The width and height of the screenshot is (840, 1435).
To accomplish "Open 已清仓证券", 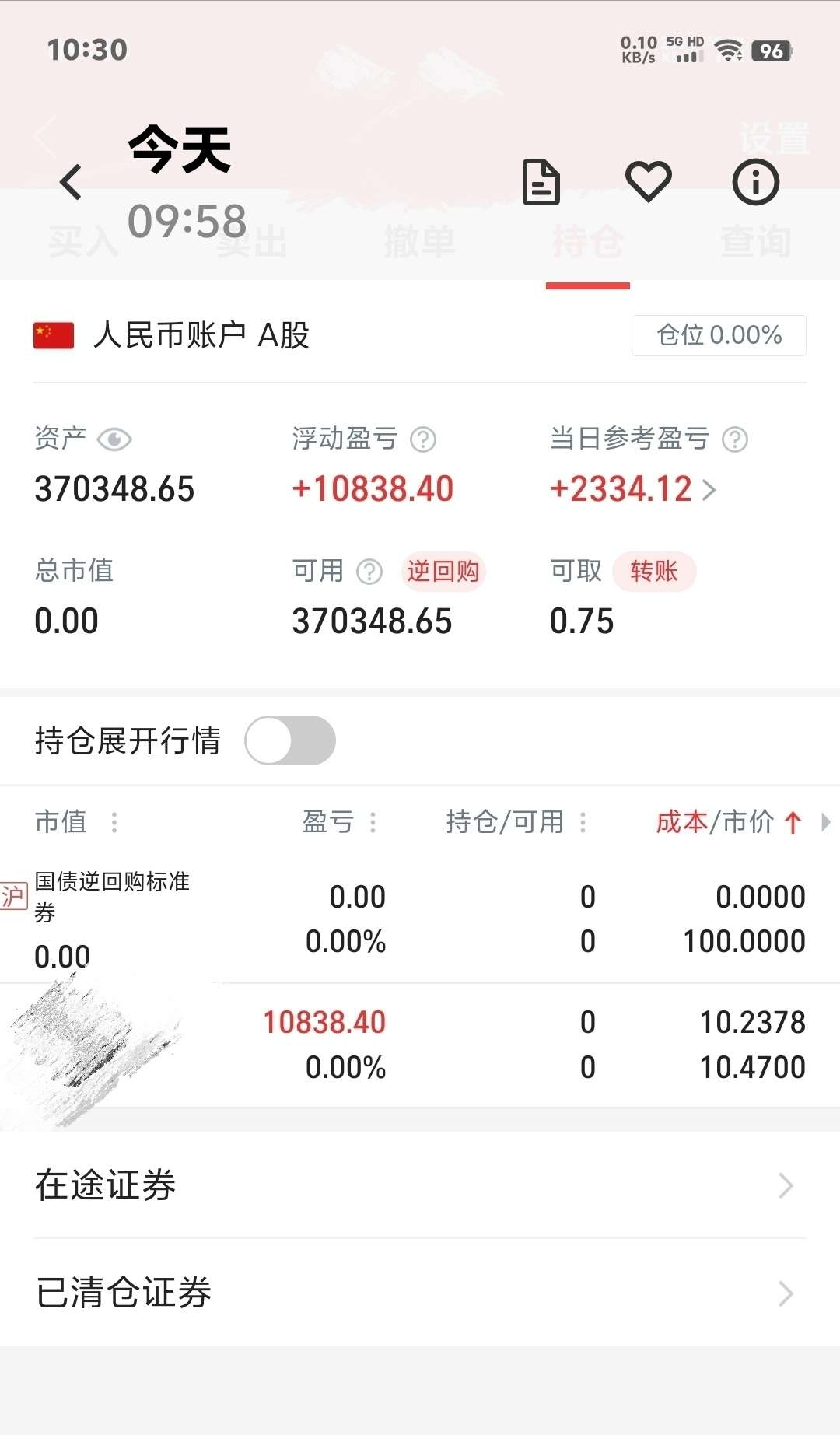I will (x=420, y=1293).
